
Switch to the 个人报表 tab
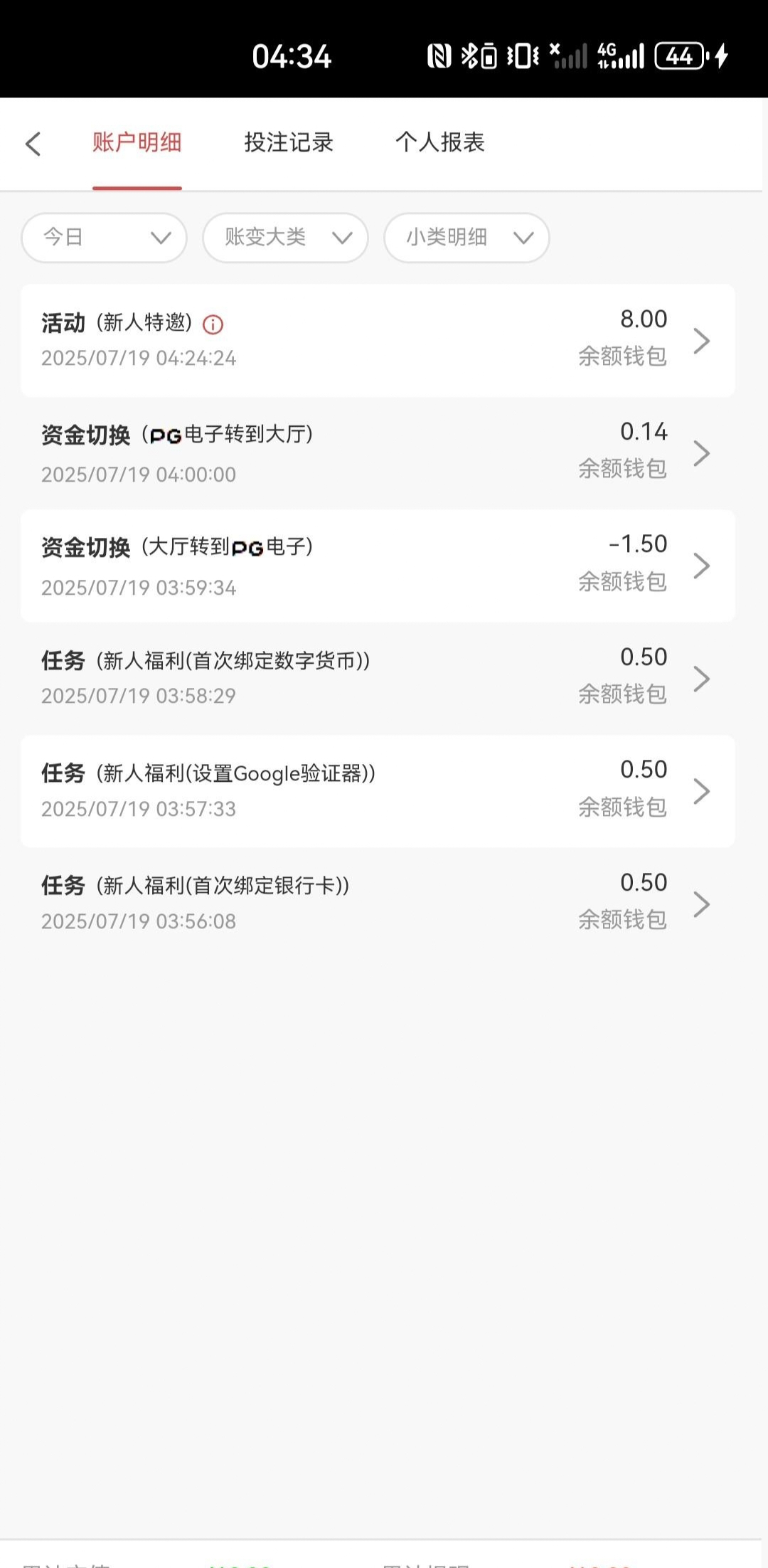[440, 142]
